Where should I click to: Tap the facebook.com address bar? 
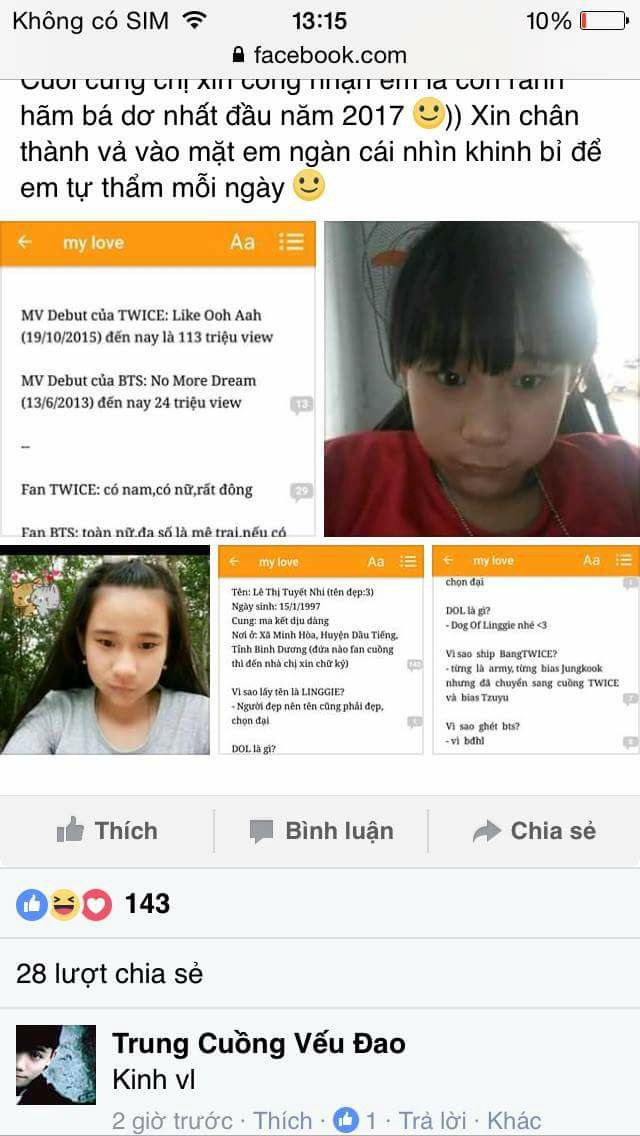pyautogui.click(x=320, y=55)
